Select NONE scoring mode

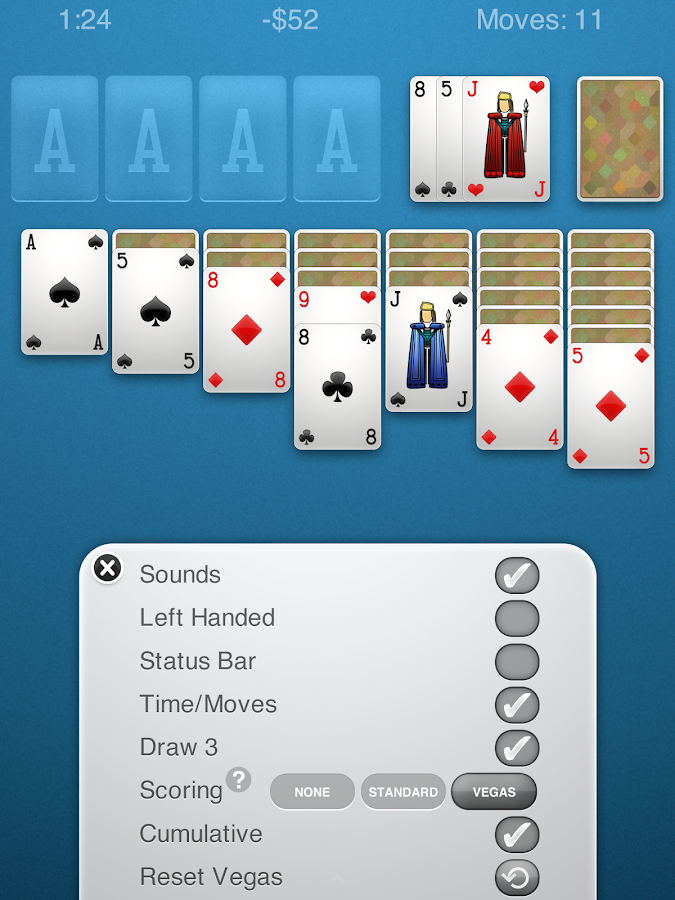coord(312,792)
